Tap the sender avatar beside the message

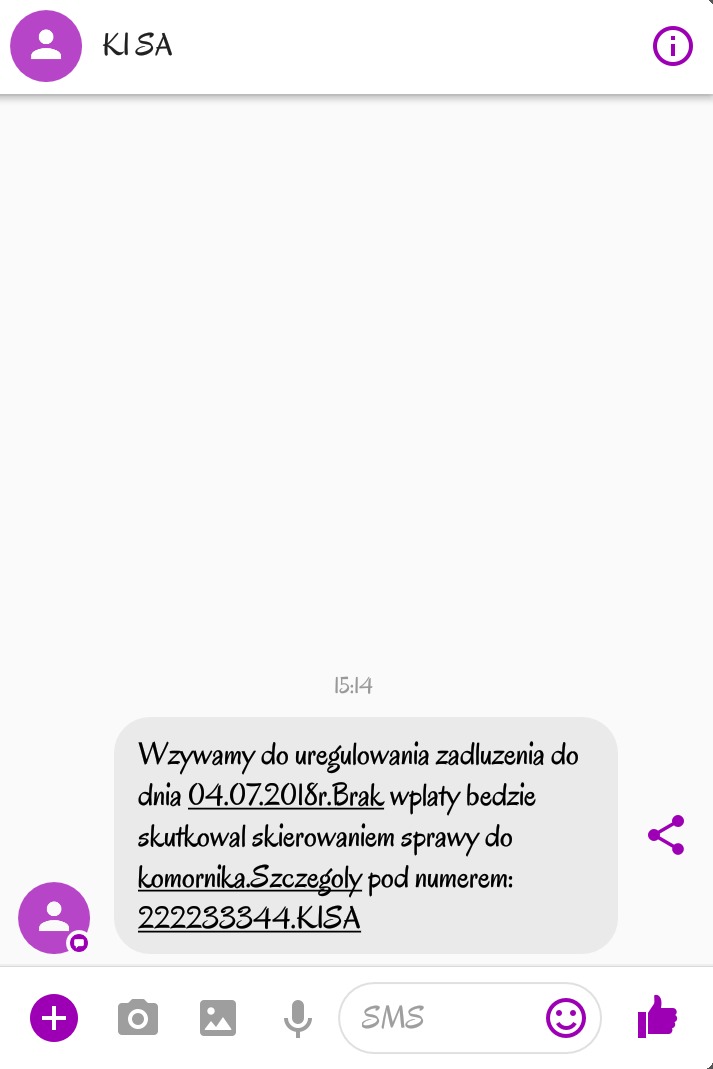pyautogui.click(x=54, y=917)
